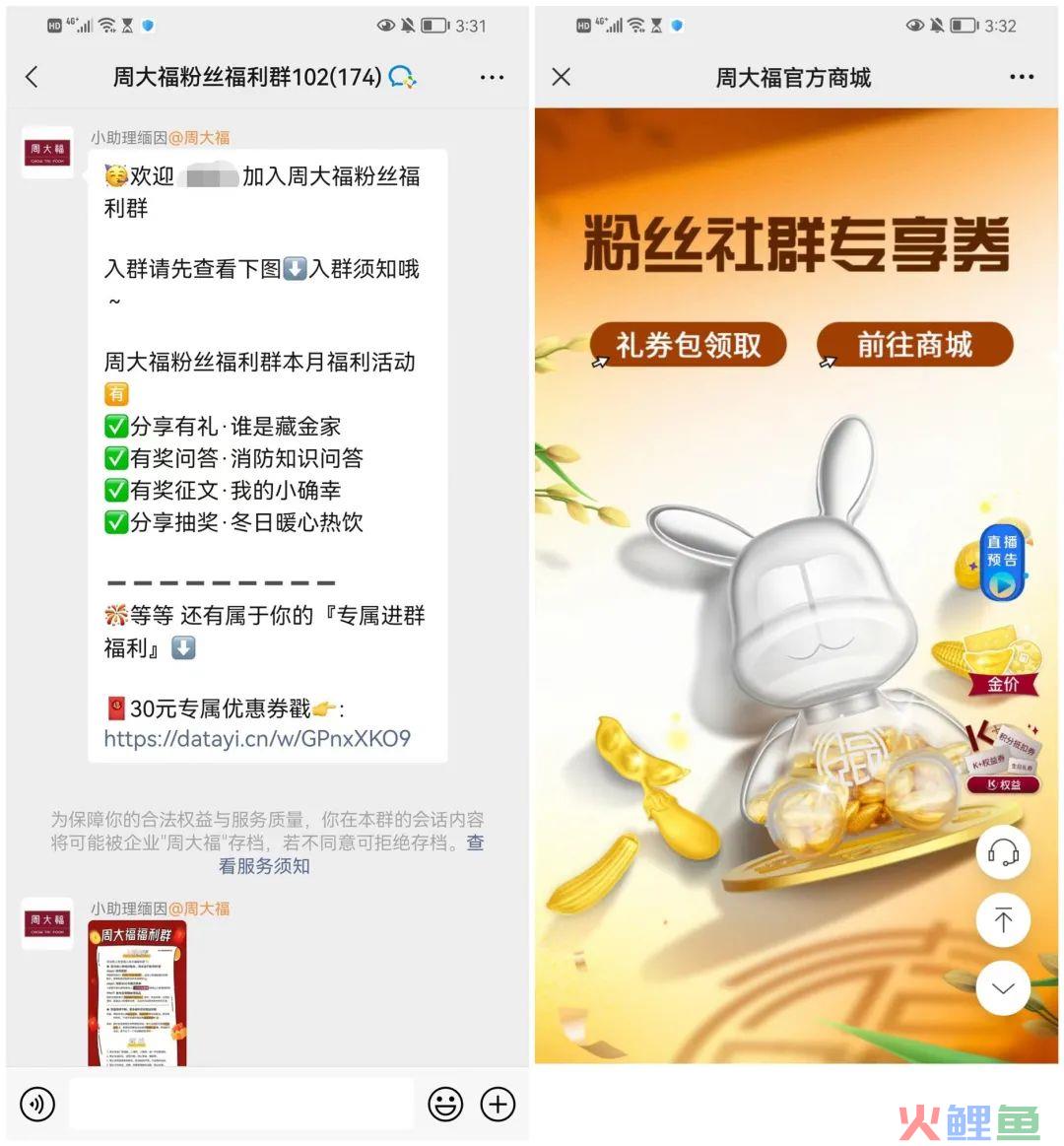This screenshot has height=1146, width=1064.
Task: Open the 查看服务须知 link
Action: (x=264, y=866)
